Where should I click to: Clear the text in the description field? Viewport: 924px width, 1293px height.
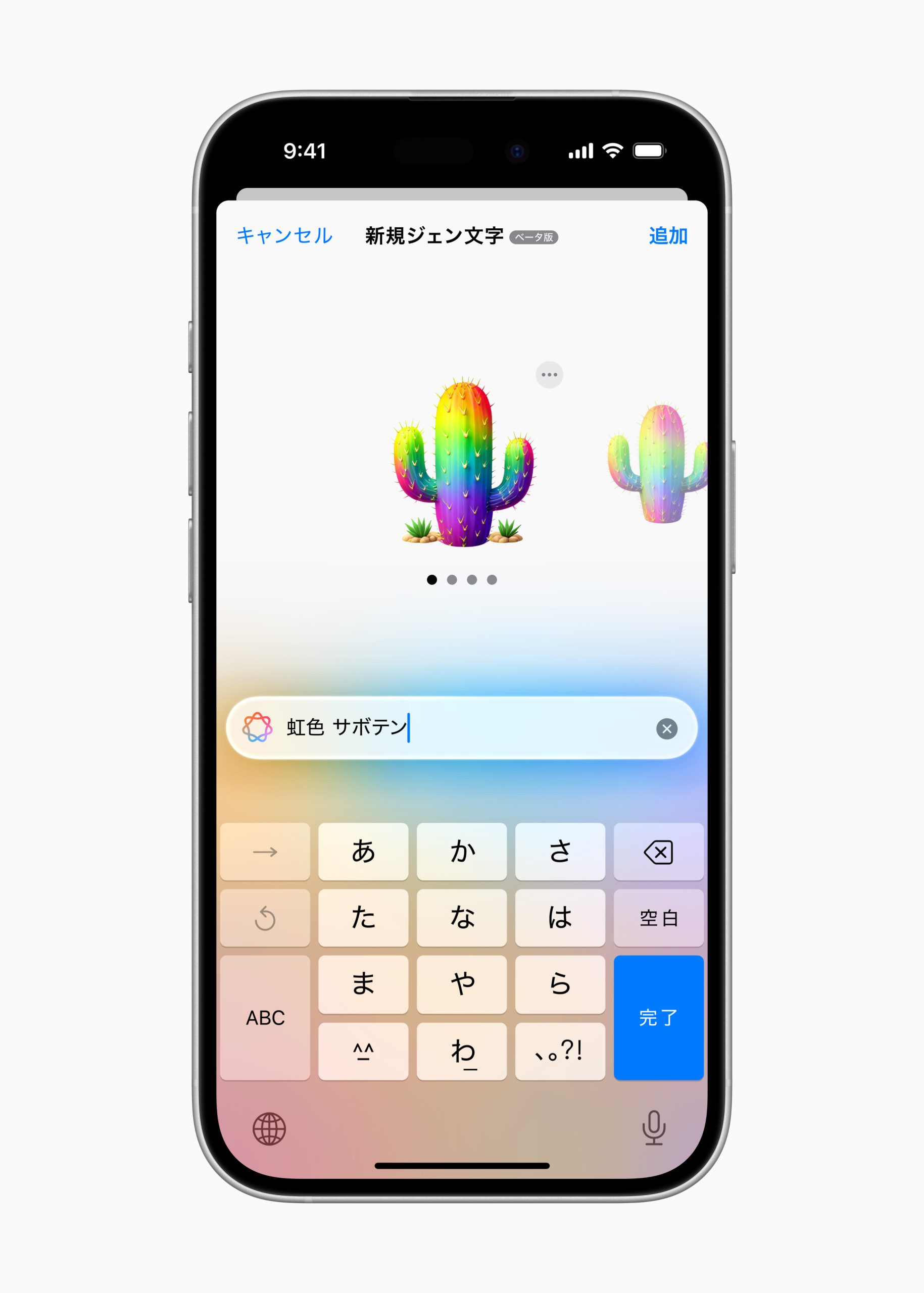pyautogui.click(x=666, y=729)
